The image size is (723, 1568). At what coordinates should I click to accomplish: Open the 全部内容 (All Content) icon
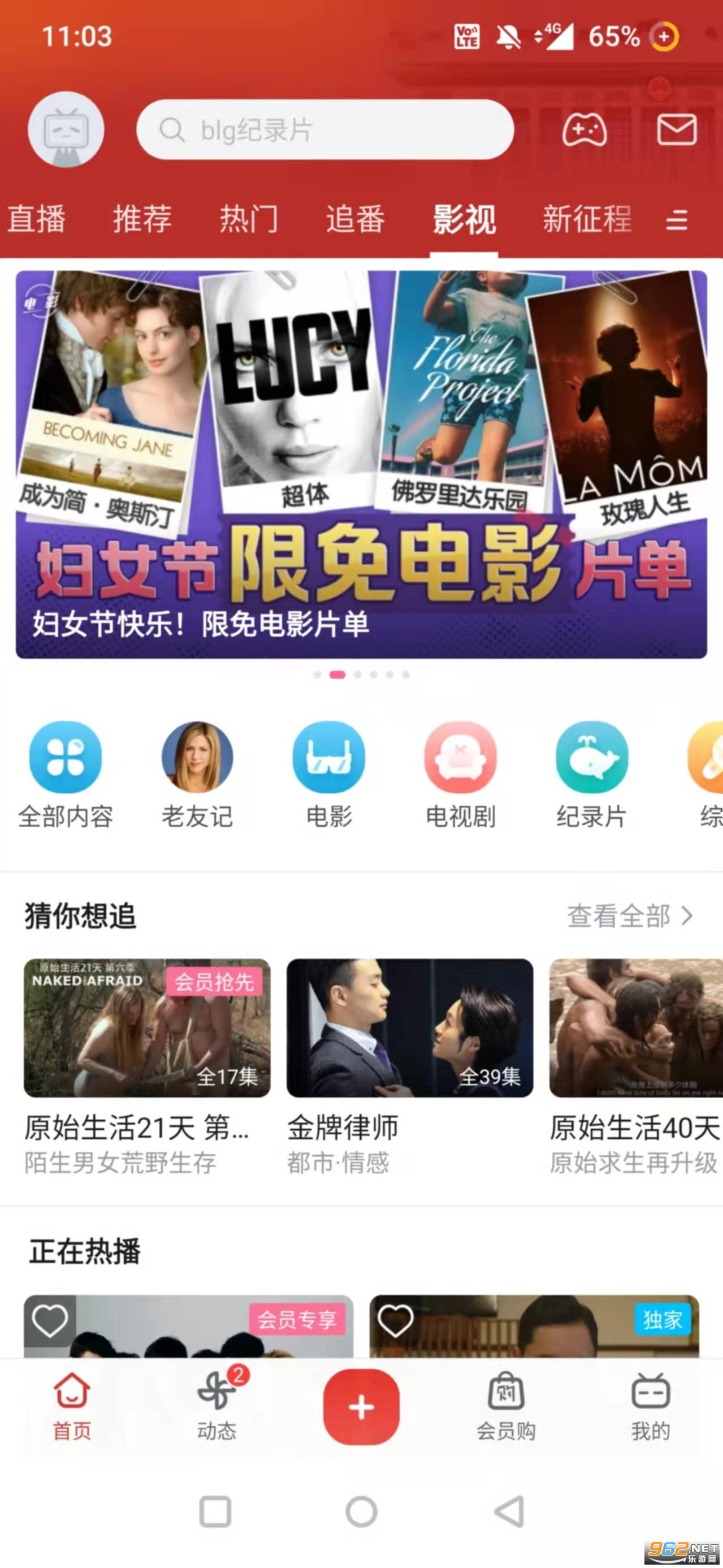[x=65, y=758]
